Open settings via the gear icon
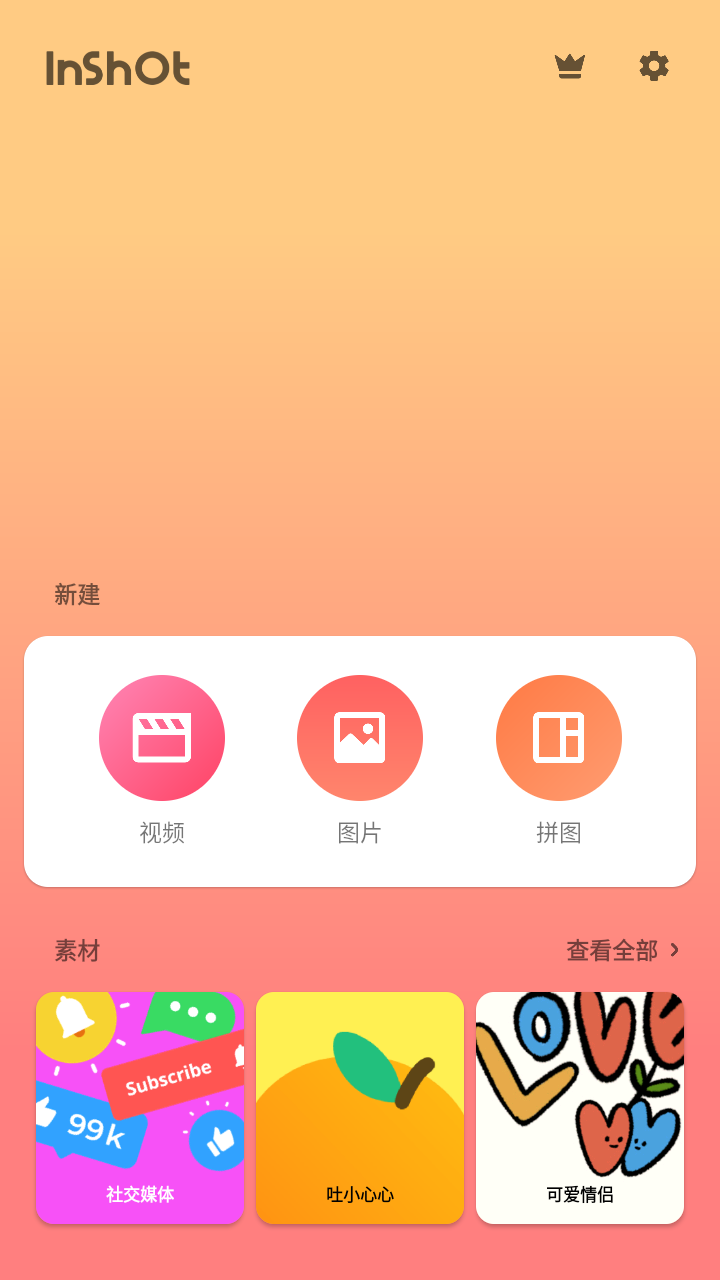Screen dimensions: 720x1280 click(x=654, y=67)
